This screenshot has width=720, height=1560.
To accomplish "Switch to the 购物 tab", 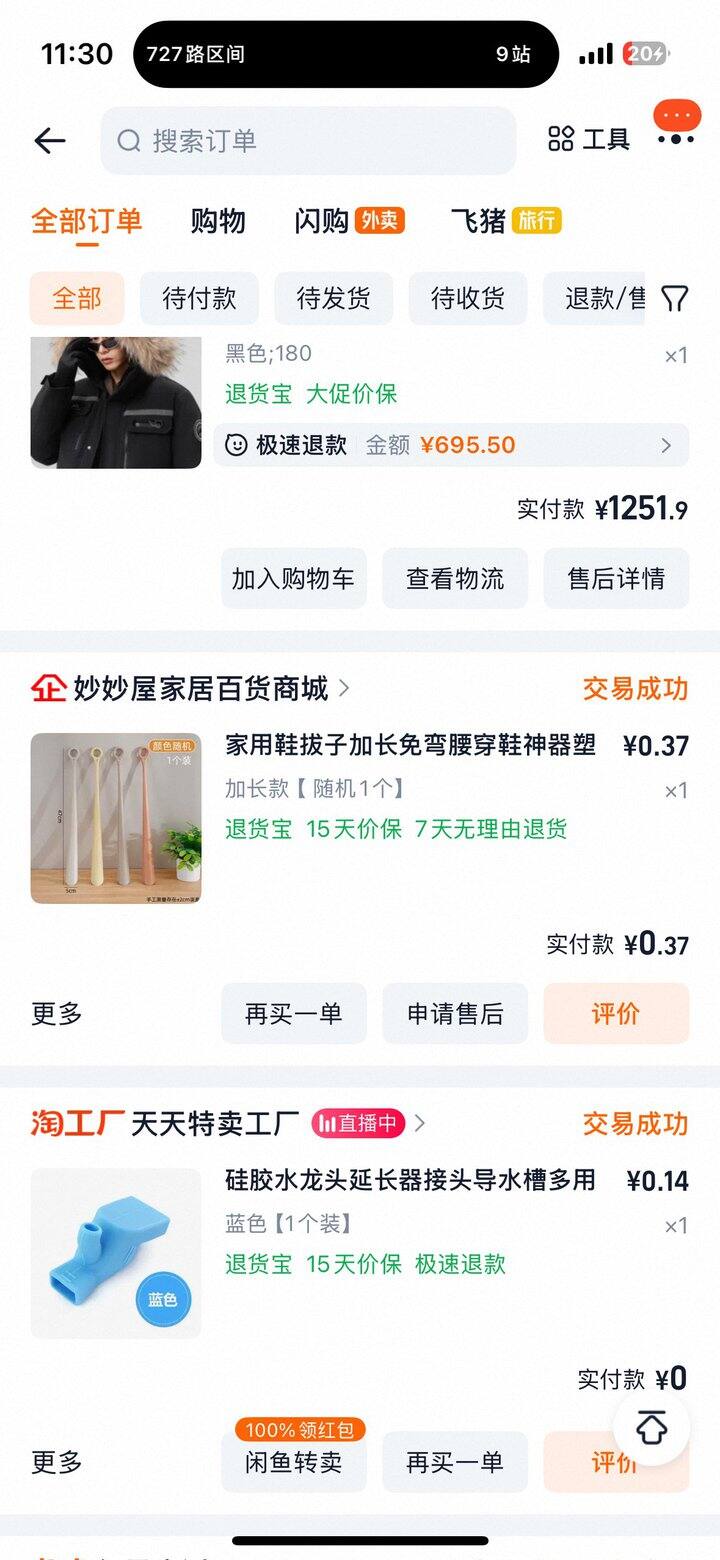I will coord(218,221).
